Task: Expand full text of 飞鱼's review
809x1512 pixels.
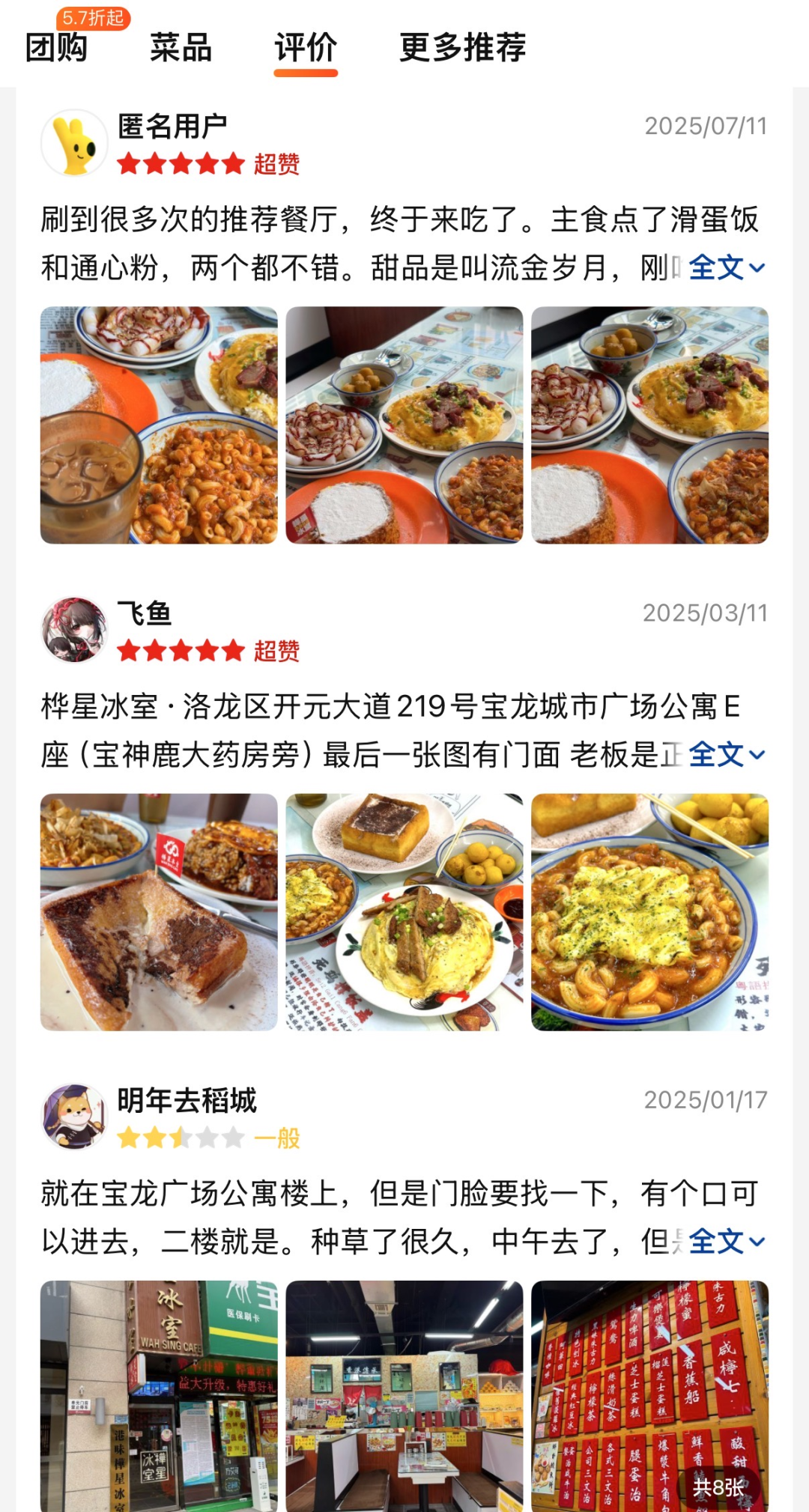Action: pos(726,754)
